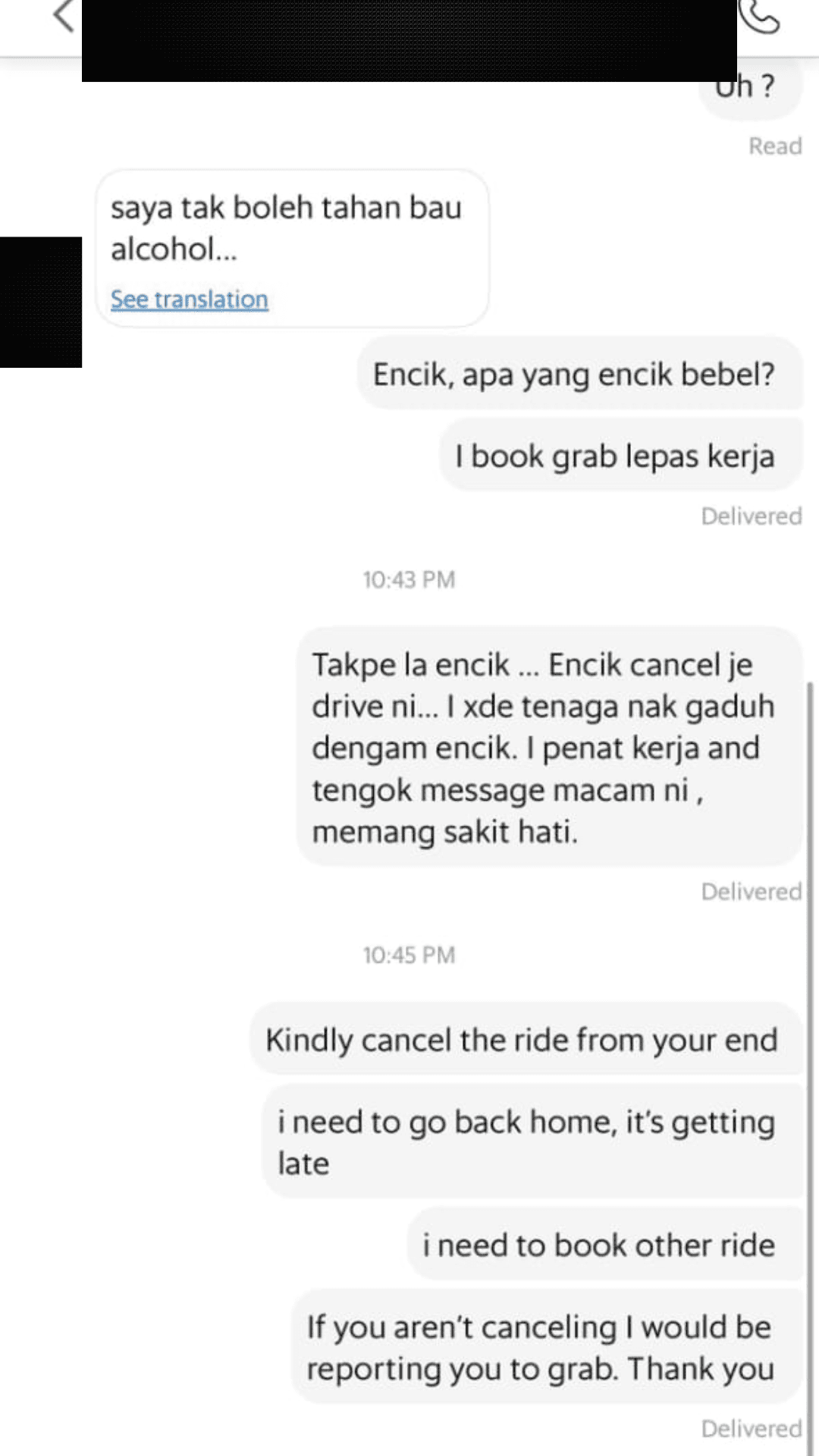Screen dimensions: 819x1456
Task: Tap the 10:43 PM timestamp
Action: coord(409,580)
